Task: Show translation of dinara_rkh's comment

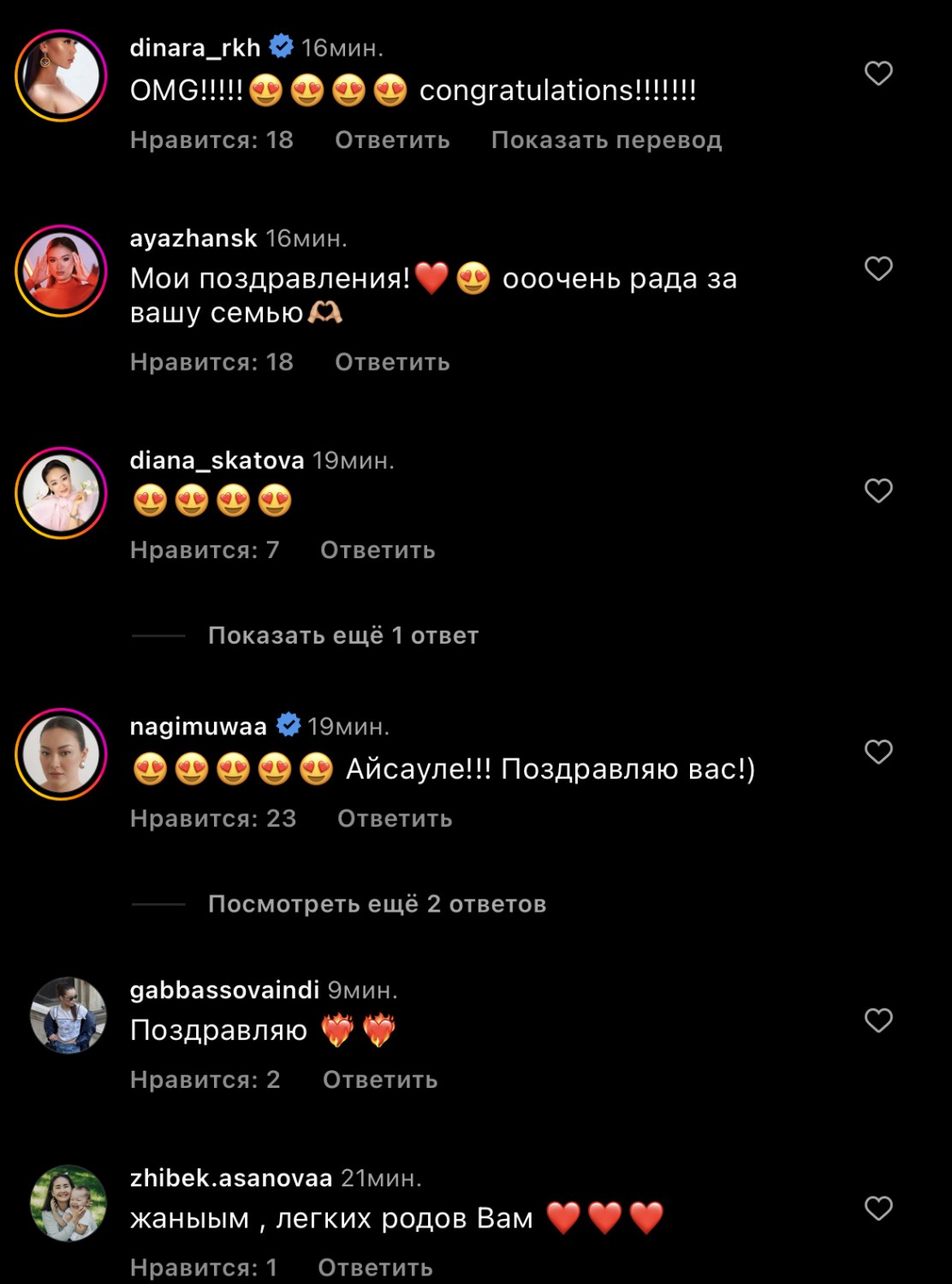Action: (x=606, y=140)
